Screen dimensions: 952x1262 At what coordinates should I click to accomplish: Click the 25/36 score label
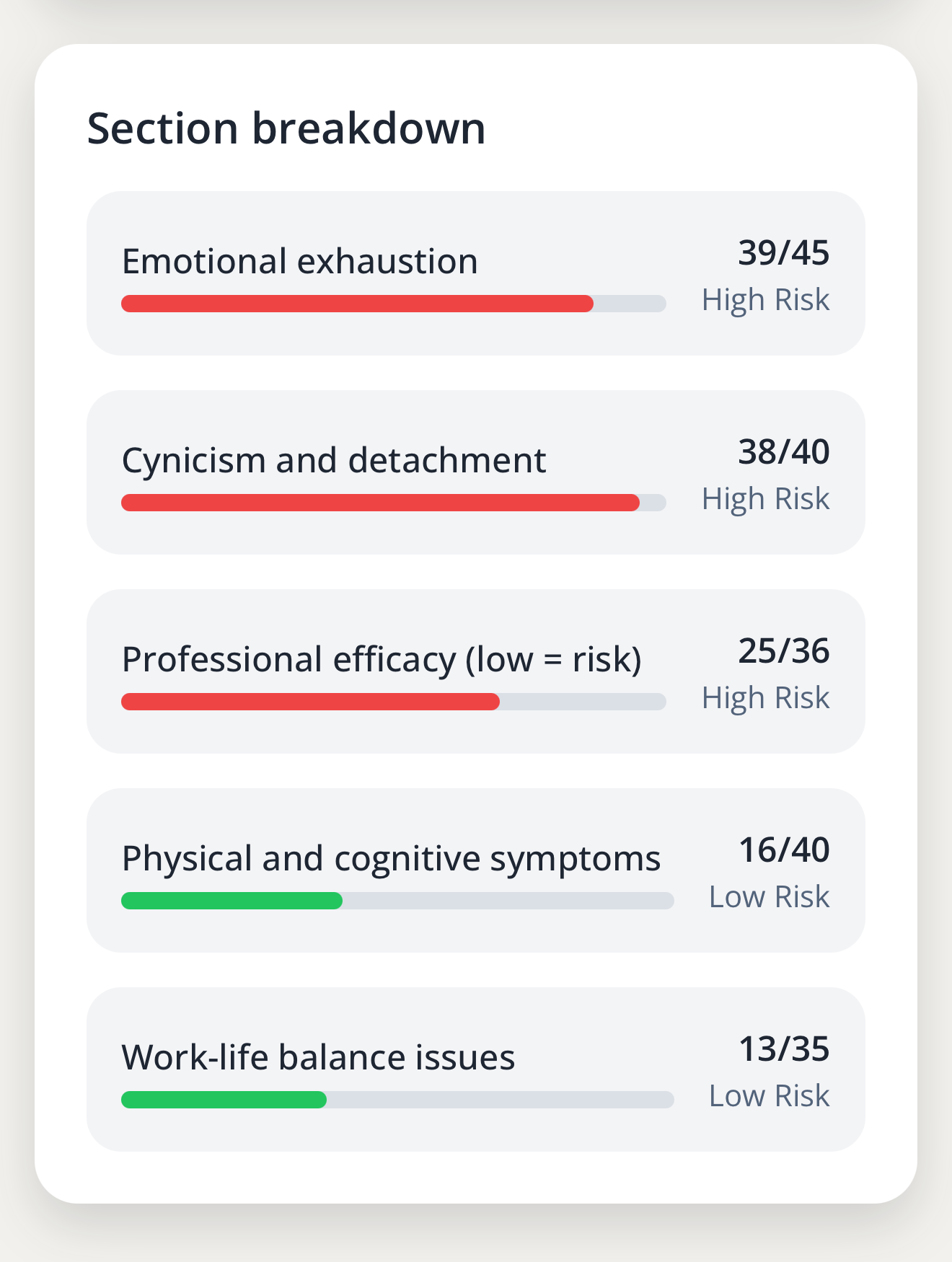click(x=785, y=651)
